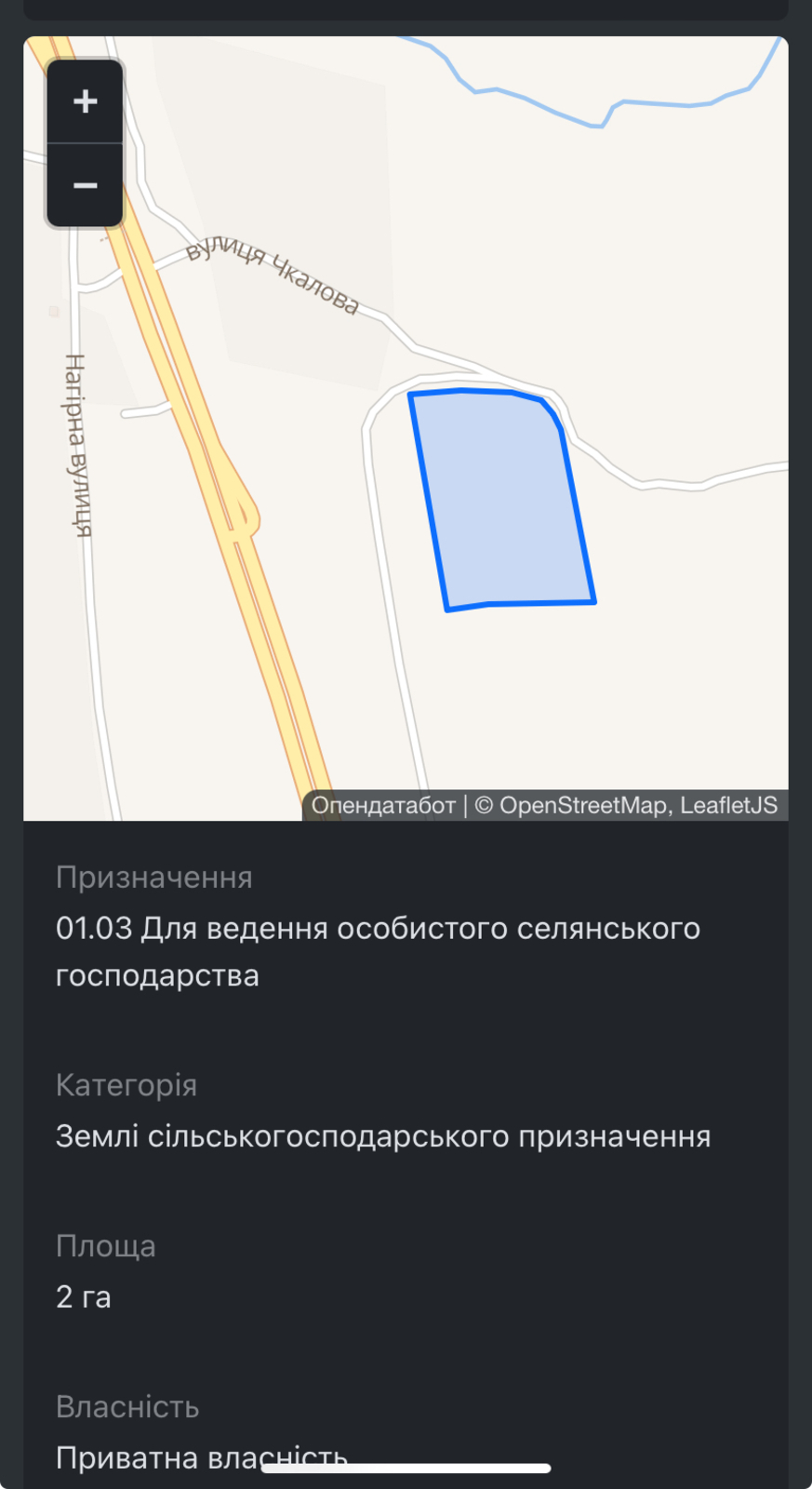This screenshot has height=1489, width=812.
Task: Open the Опендатабот attribution link
Action: [383, 805]
